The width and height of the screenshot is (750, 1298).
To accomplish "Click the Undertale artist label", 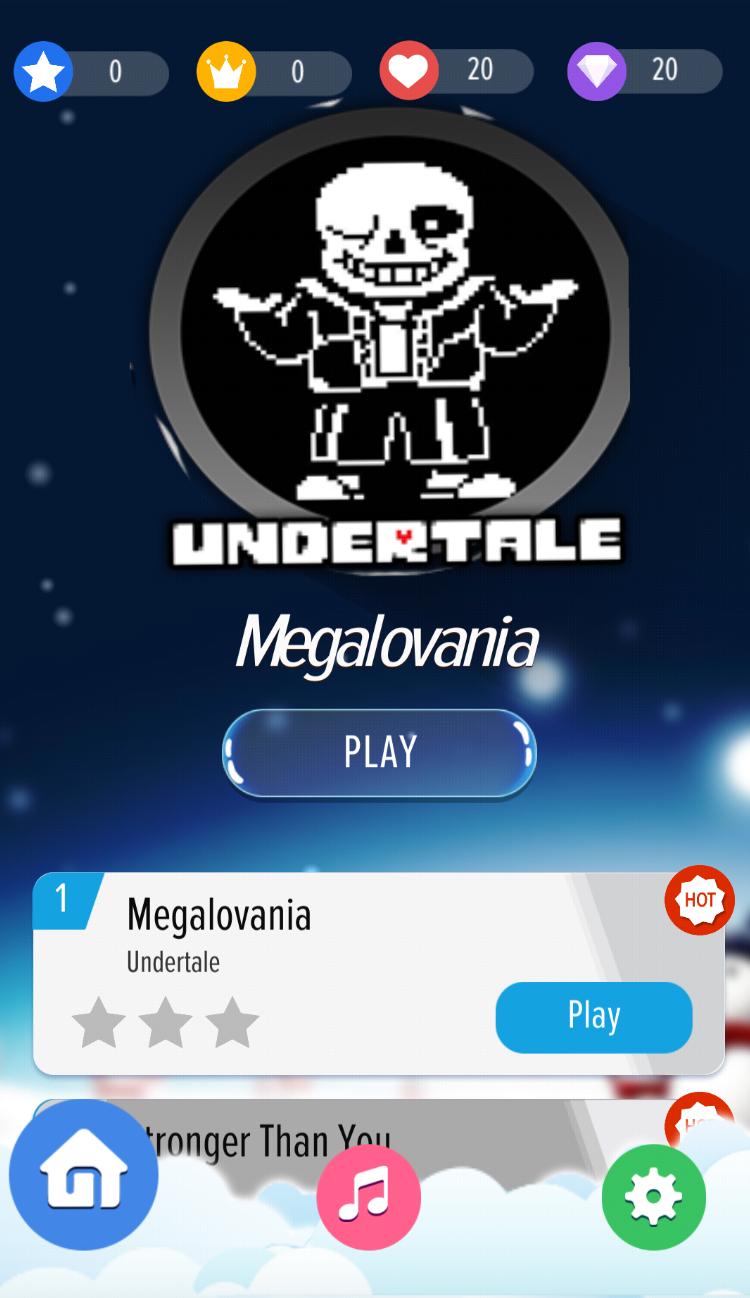I will [x=173, y=962].
